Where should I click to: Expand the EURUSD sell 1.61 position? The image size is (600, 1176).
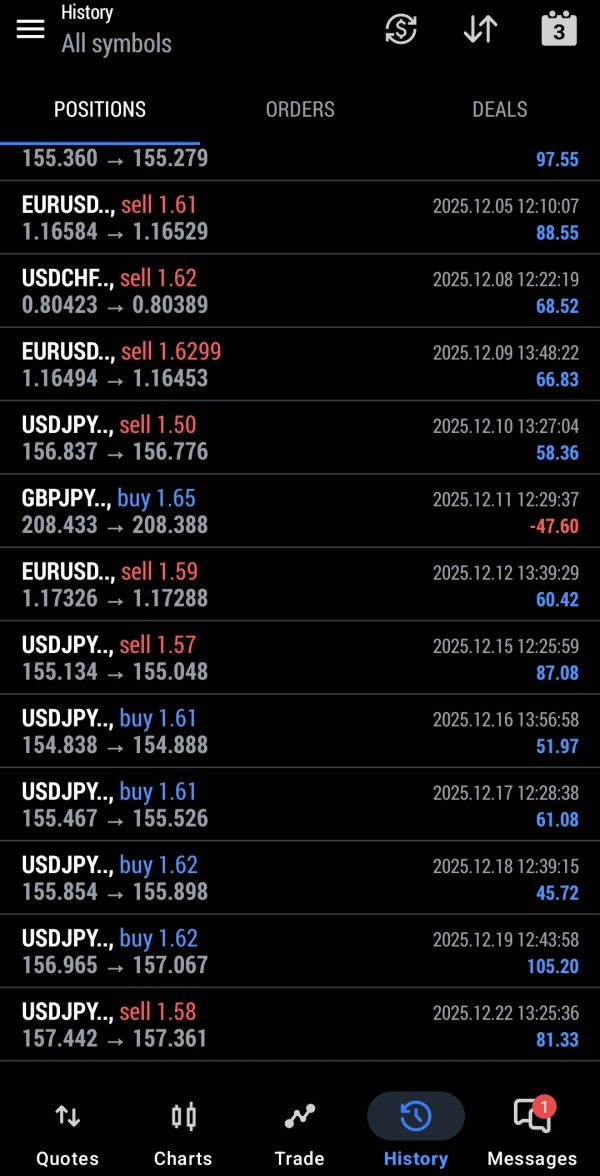(300, 218)
